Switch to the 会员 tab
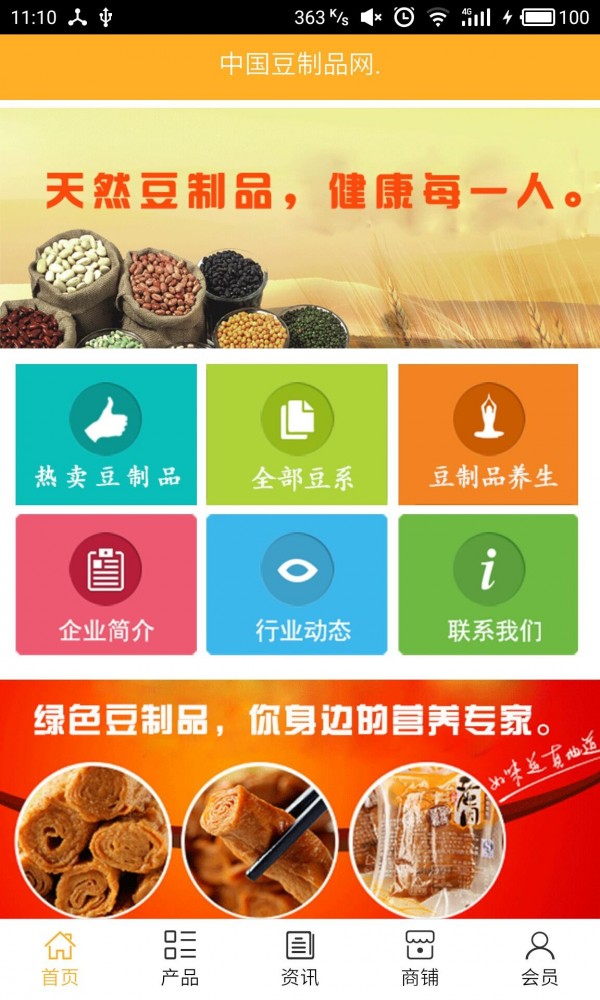This screenshot has width=600, height=1000. [540, 958]
